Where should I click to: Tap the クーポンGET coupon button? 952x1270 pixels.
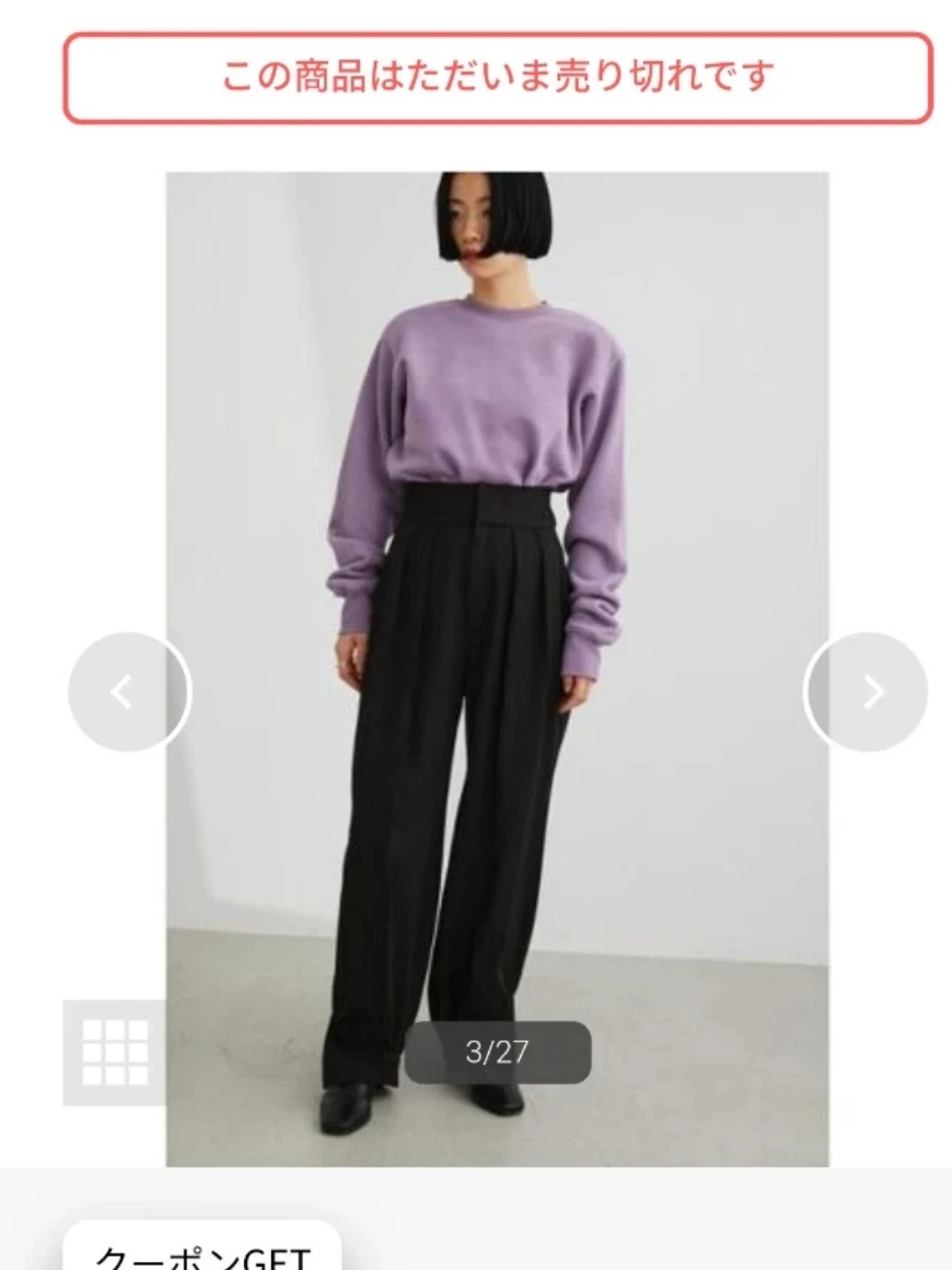[x=203, y=1251]
